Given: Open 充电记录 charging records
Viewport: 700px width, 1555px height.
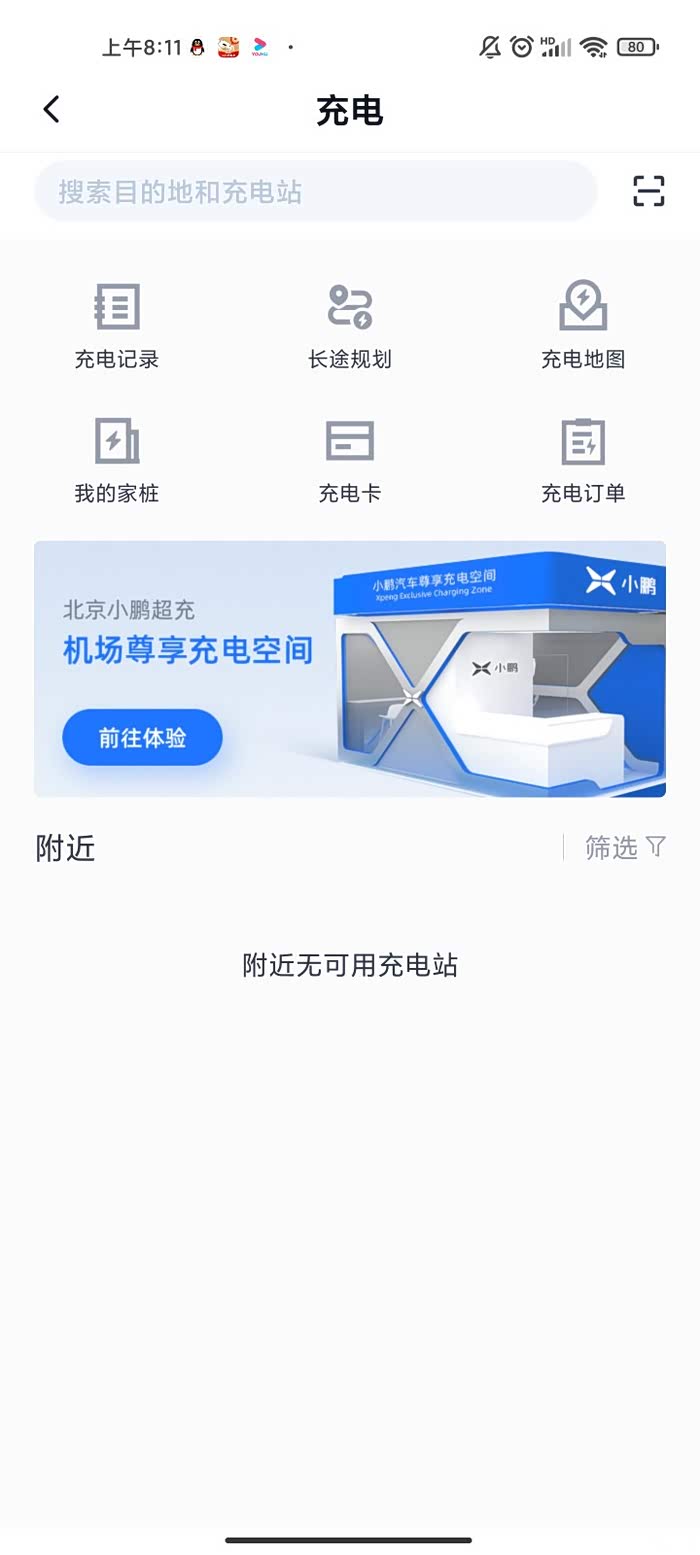Looking at the screenshot, I should [x=117, y=326].
